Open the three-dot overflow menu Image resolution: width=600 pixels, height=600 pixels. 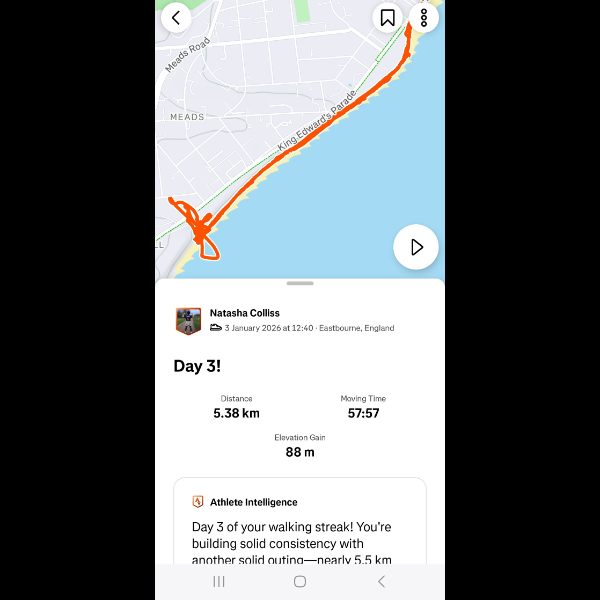pos(424,17)
